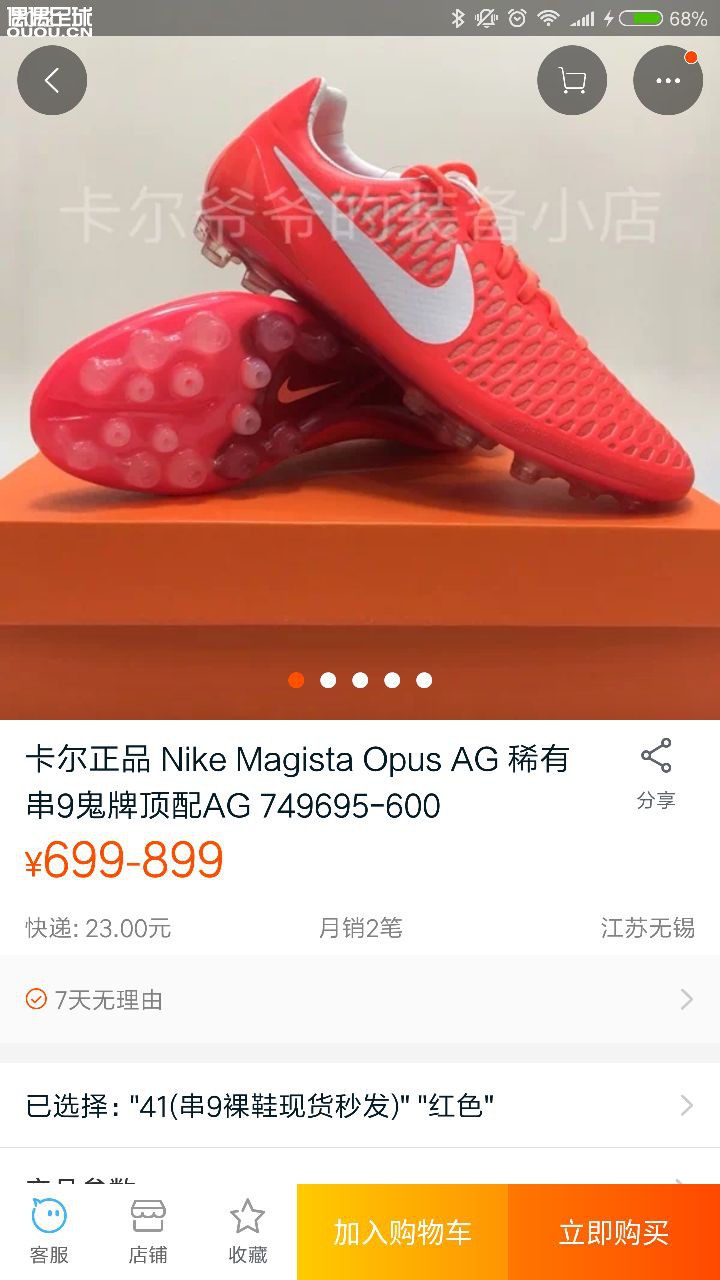Toggle the 收藏 star to favorite item
The image size is (720, 1280).
(x=247, y=1230)
